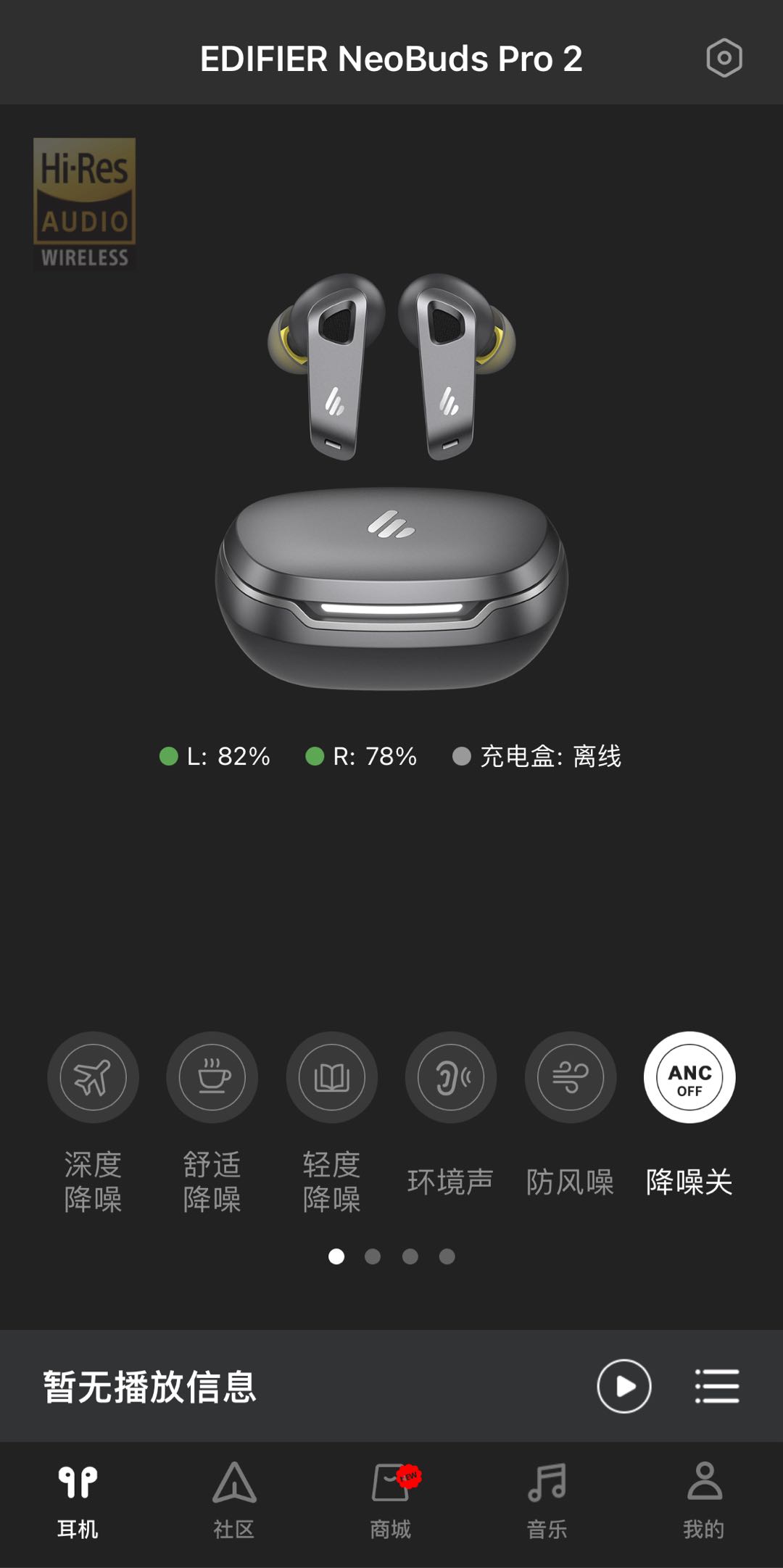783x1568 pixels.
Task: Choose 降噪关 ANC off
Action: click(689, 1077)
